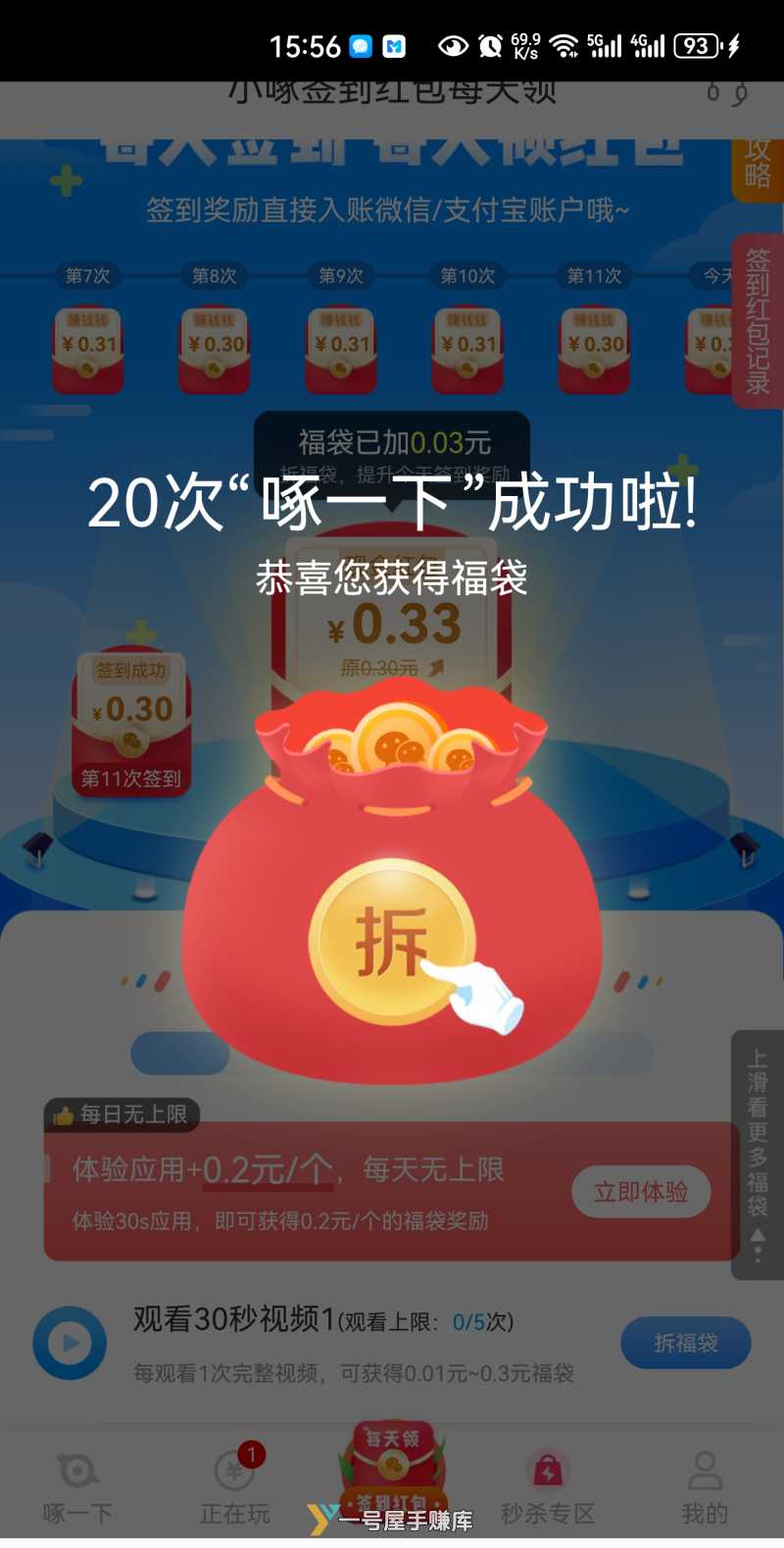Image resolution: width=784 pixels, height=1548 pixels.
Task: Tap the 第7次 ¥0.31 red envelope
Action: (87, 348)
